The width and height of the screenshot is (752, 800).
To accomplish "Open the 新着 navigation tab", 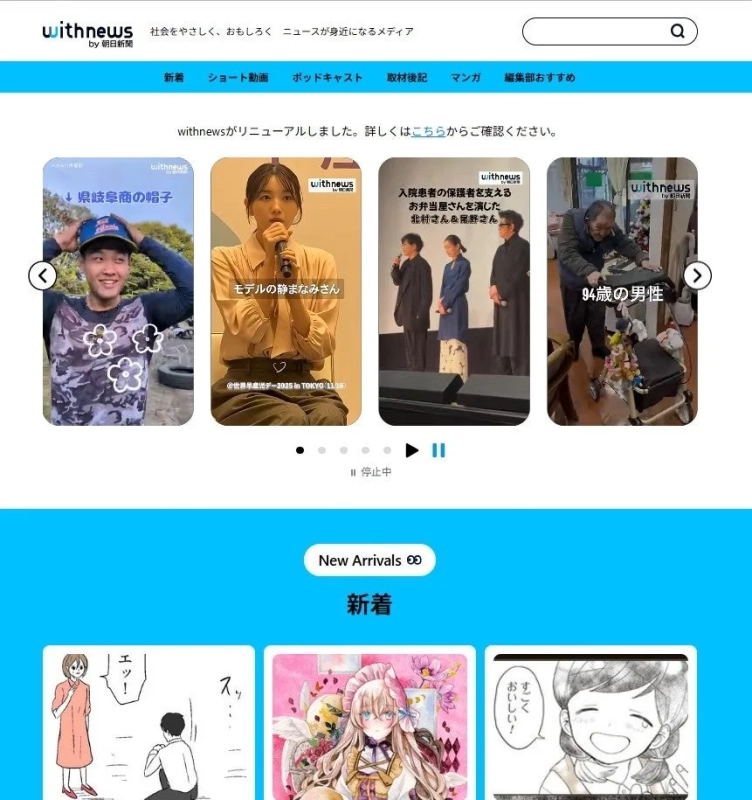I will (174, 77).
